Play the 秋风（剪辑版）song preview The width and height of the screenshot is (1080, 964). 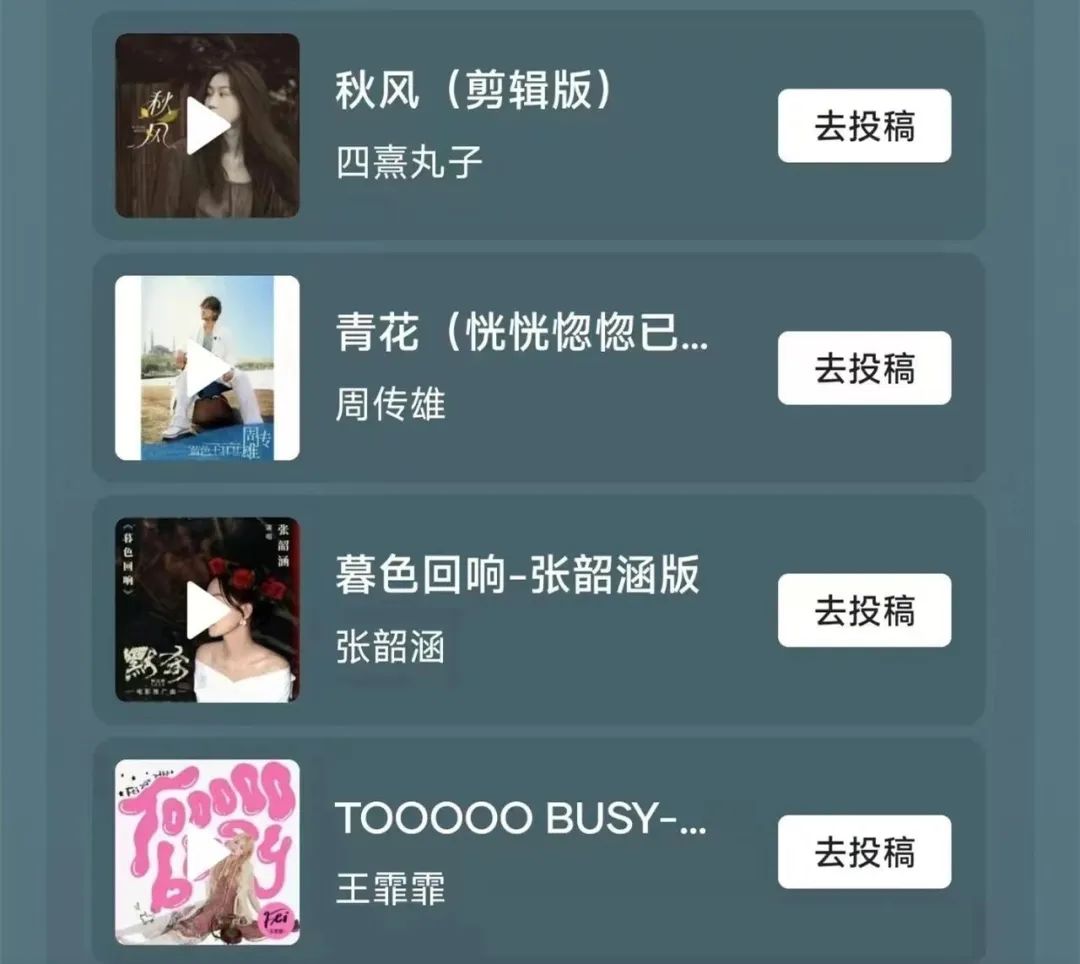[207, 126]
